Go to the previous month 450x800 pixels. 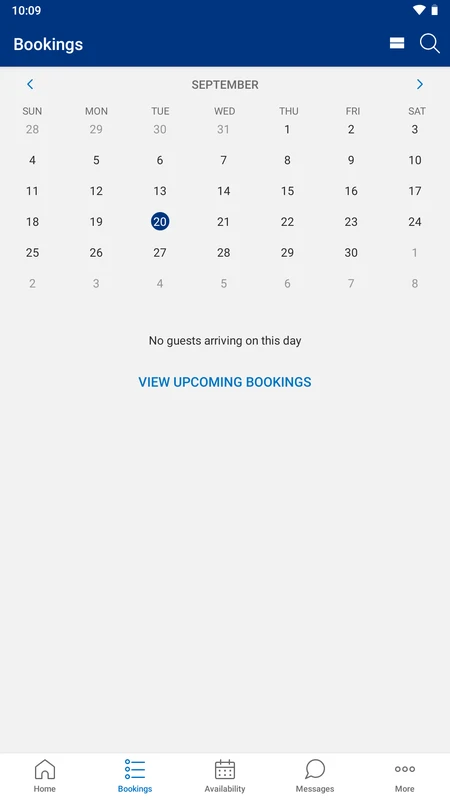coord(30,84)
